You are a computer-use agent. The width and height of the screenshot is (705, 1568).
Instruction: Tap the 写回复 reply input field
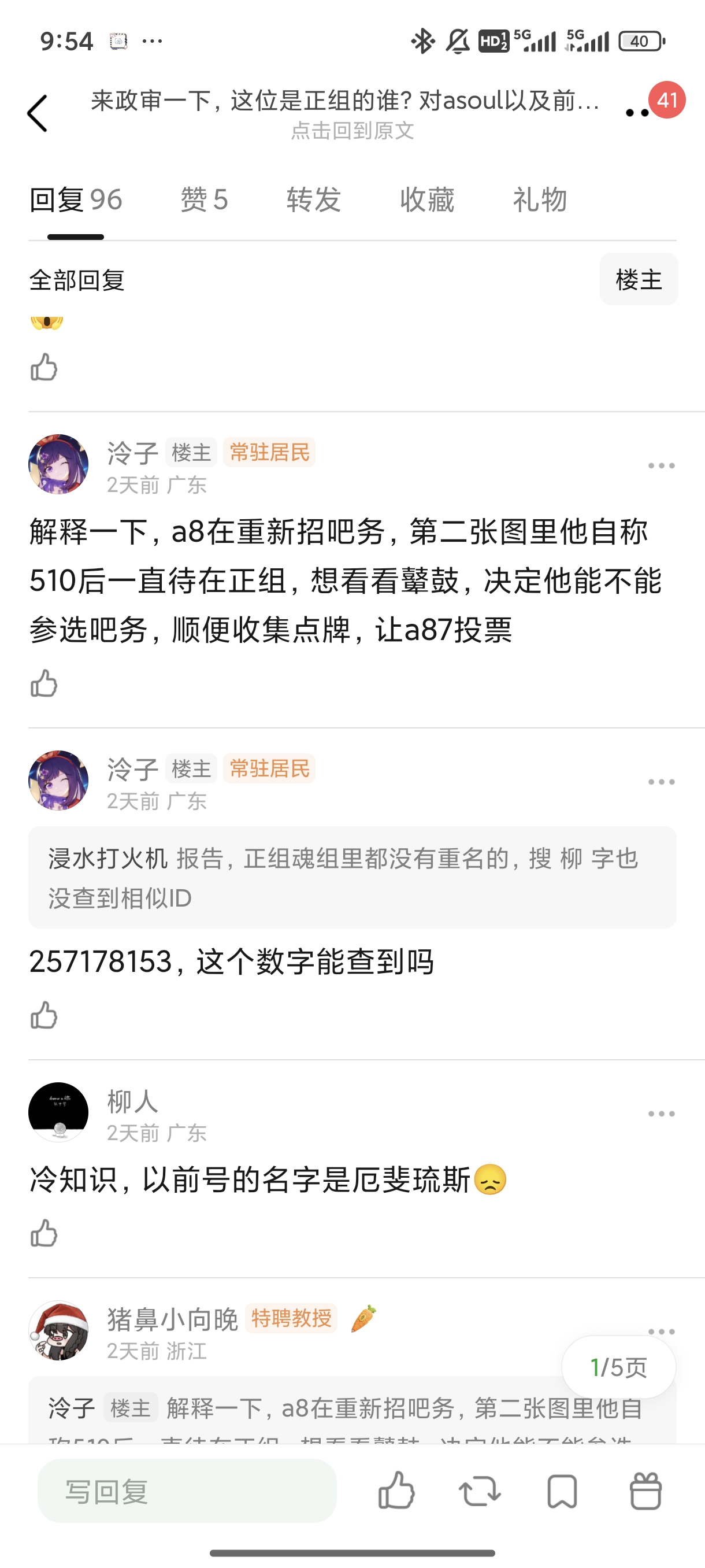(187, 1491)
